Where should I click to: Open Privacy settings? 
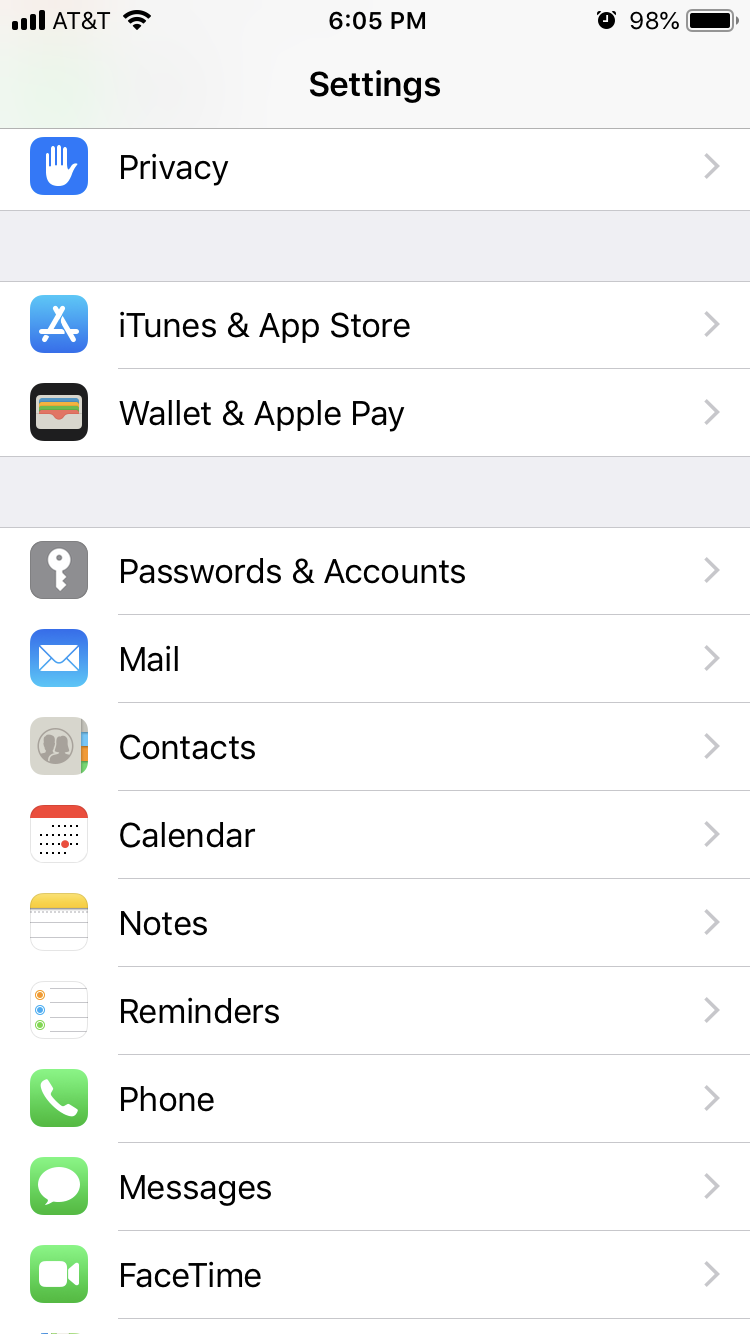[x=374, y=168]
